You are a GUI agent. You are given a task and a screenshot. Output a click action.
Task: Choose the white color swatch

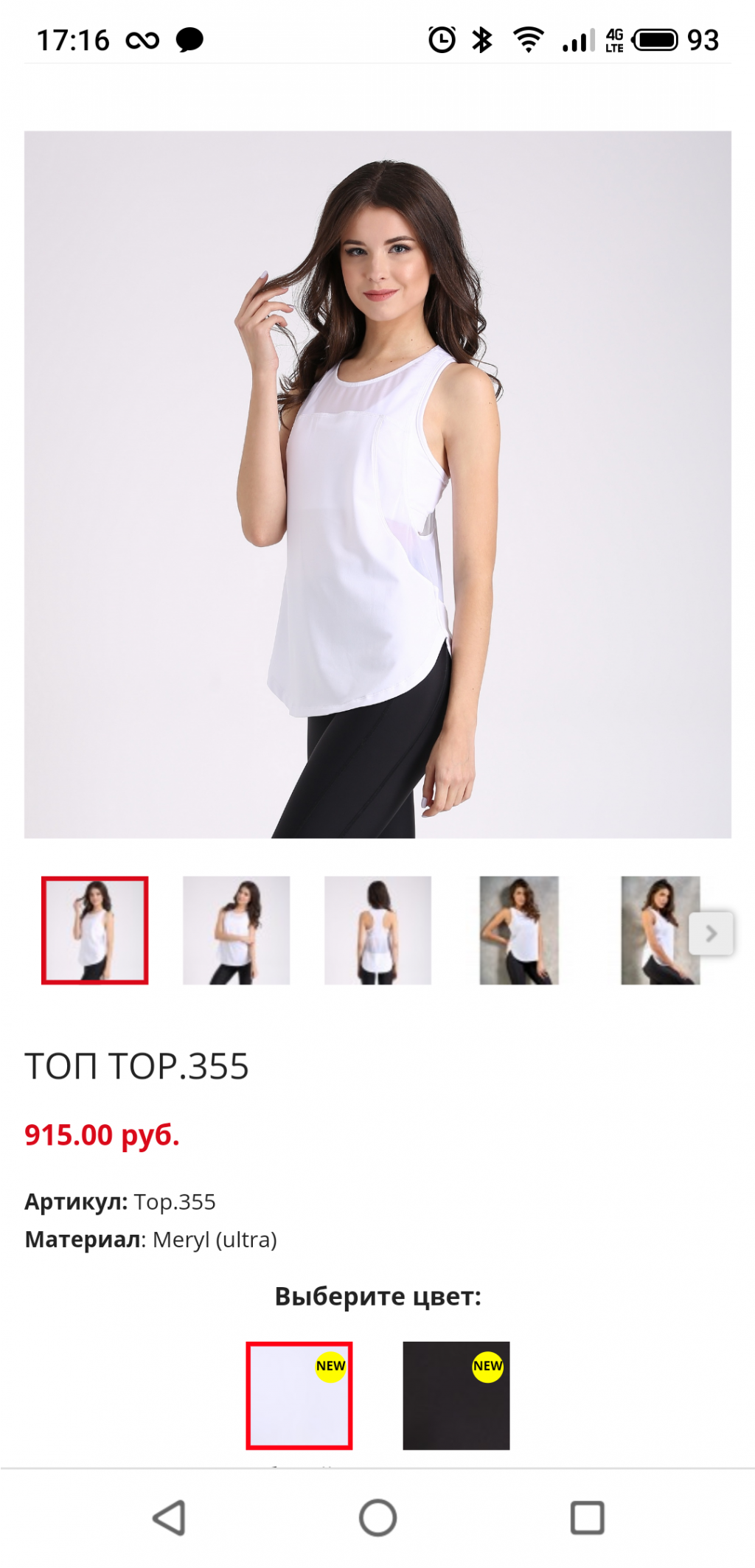[x=299, y=1395]
